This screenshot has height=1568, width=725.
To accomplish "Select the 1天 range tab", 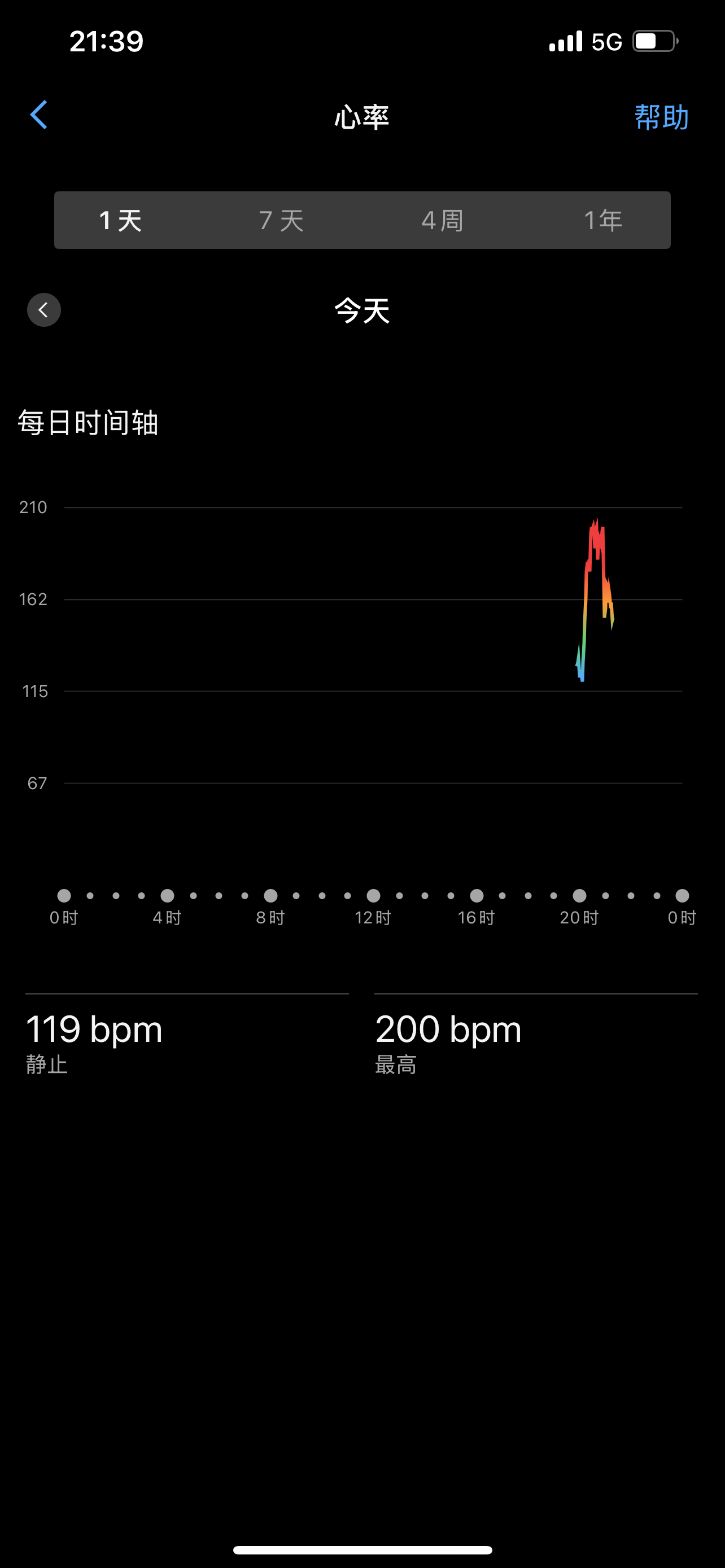I will pos(120,220).
